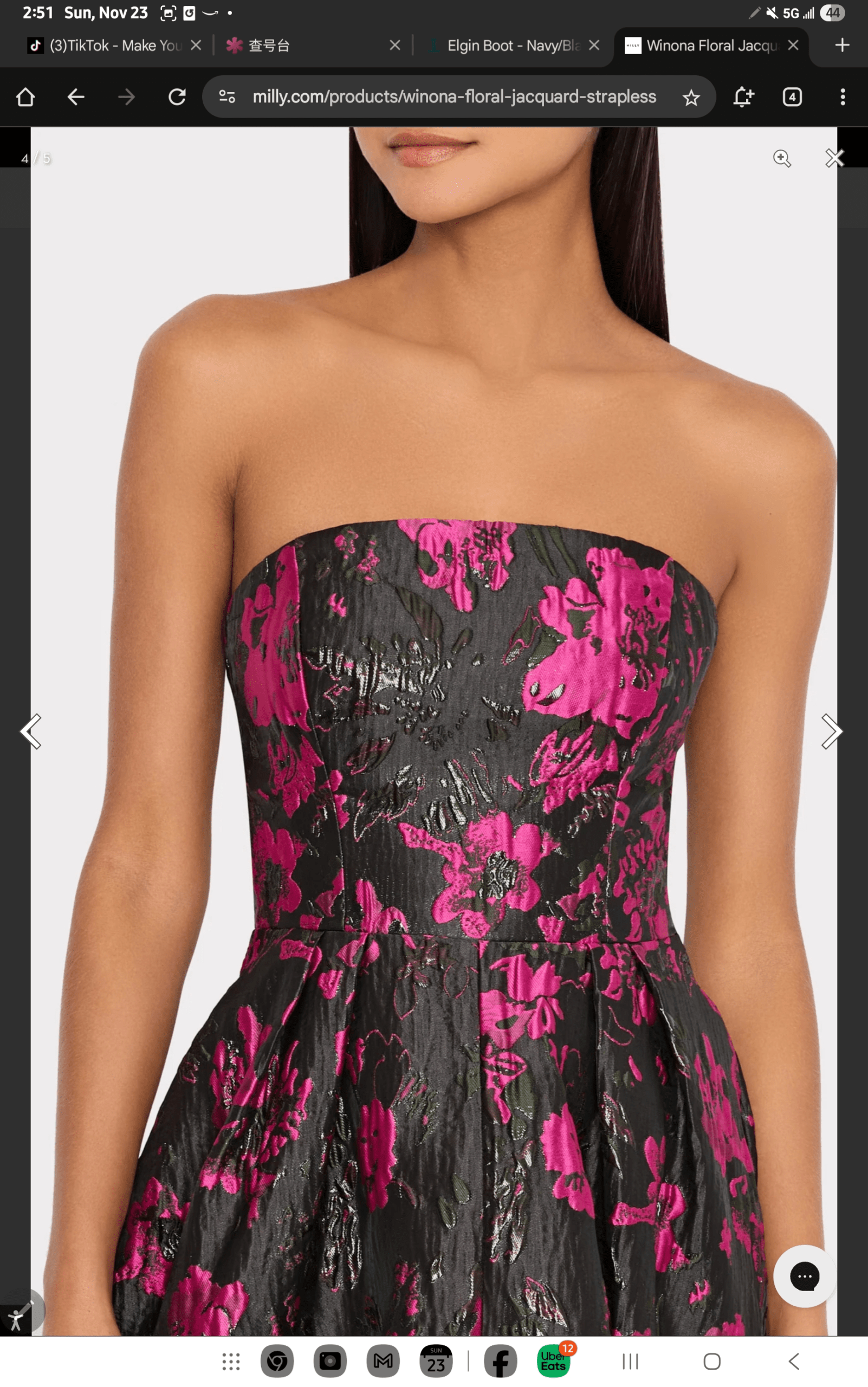Edit the milly.com address bar

click(454, 97)
